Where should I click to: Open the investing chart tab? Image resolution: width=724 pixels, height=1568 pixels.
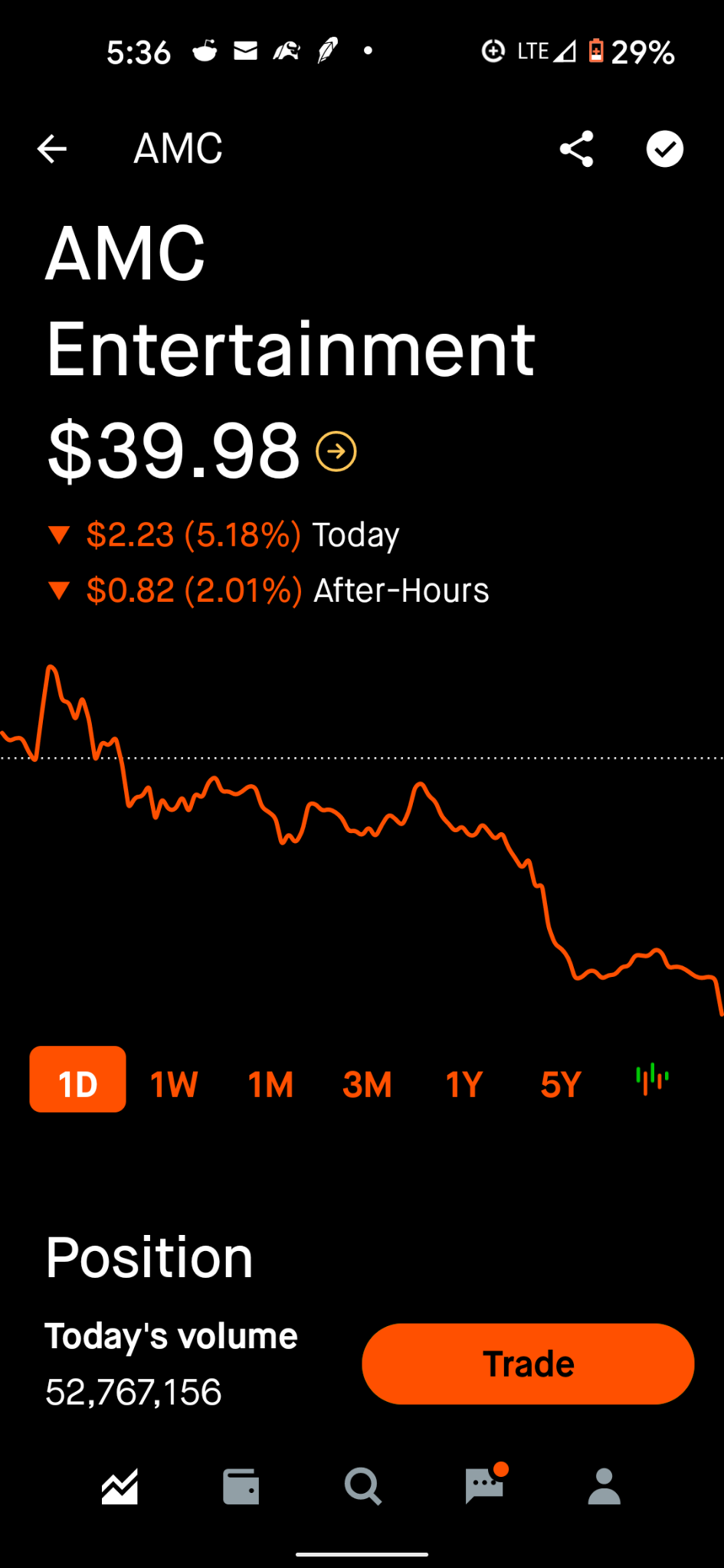(x=120, y=1487)
